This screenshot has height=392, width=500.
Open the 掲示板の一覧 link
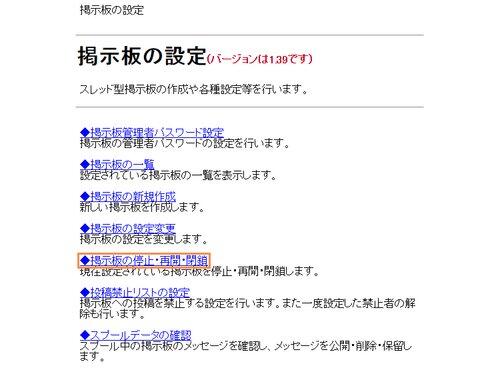(x=117, y=164)
